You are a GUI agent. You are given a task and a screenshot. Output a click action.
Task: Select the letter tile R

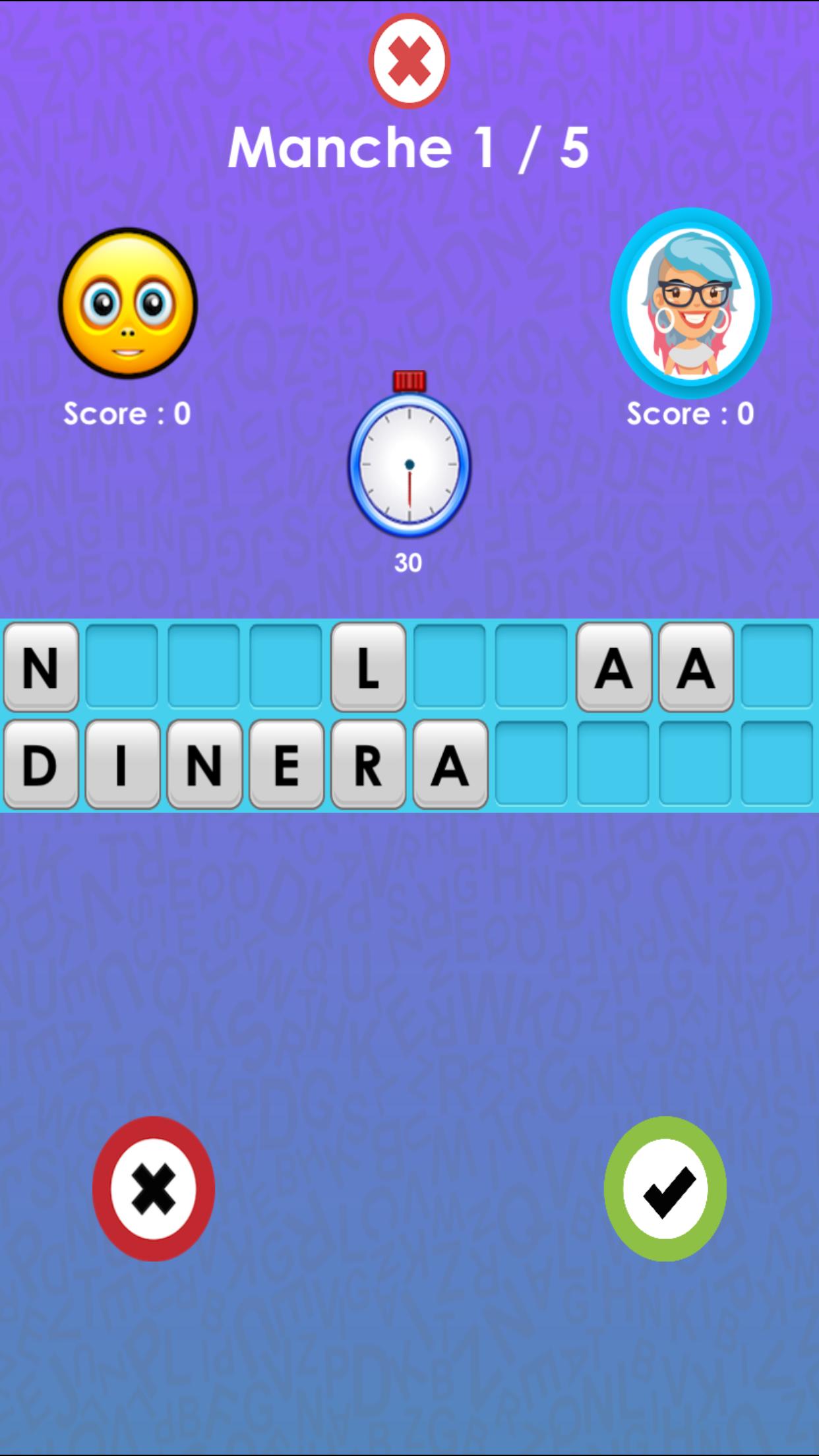[x=368, y=764]
